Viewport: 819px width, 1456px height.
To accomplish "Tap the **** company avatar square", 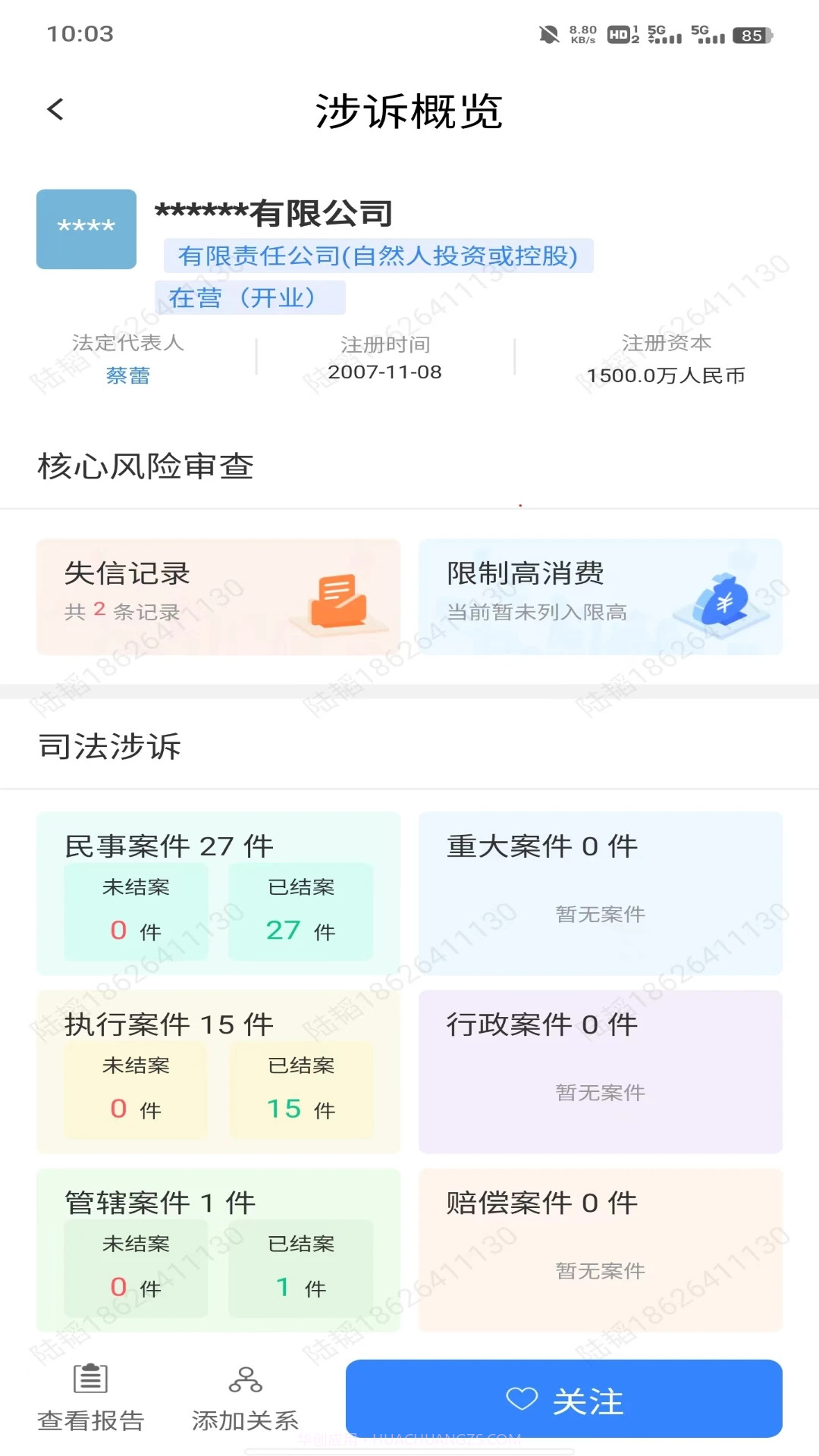I will [x=86, y=229].
